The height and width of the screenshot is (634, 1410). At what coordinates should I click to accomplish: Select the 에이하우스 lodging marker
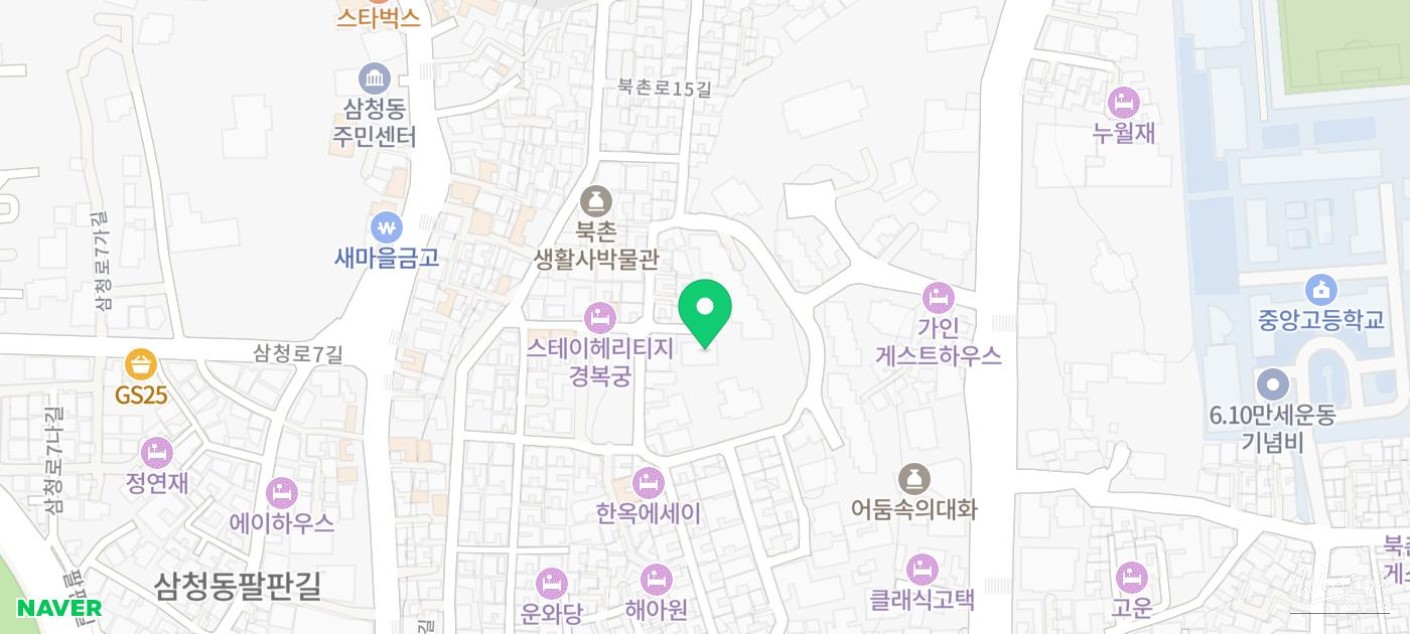[281, 493]
